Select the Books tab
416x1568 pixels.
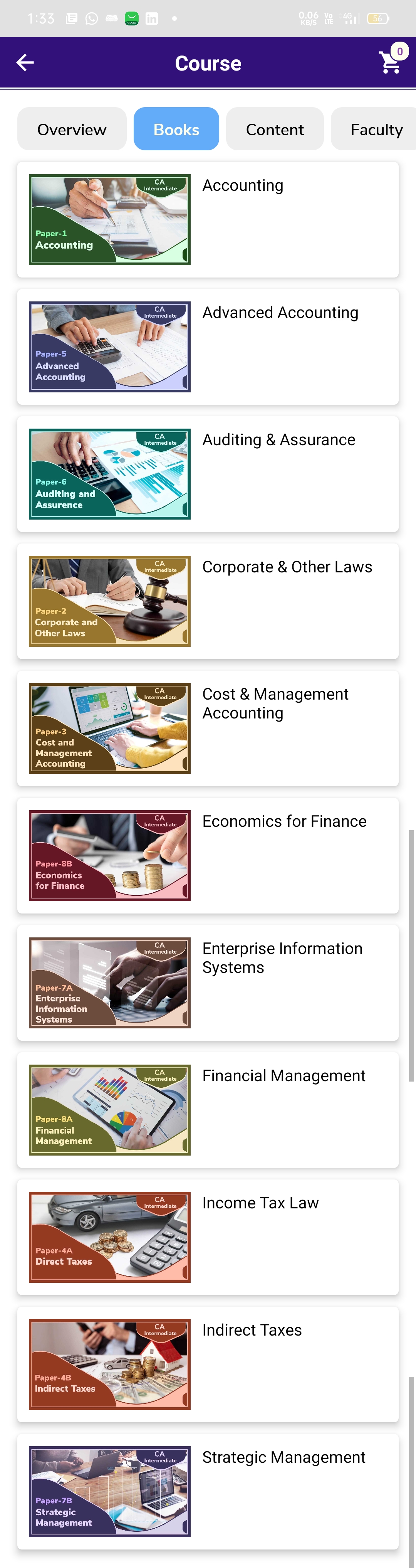coord(176,129)
